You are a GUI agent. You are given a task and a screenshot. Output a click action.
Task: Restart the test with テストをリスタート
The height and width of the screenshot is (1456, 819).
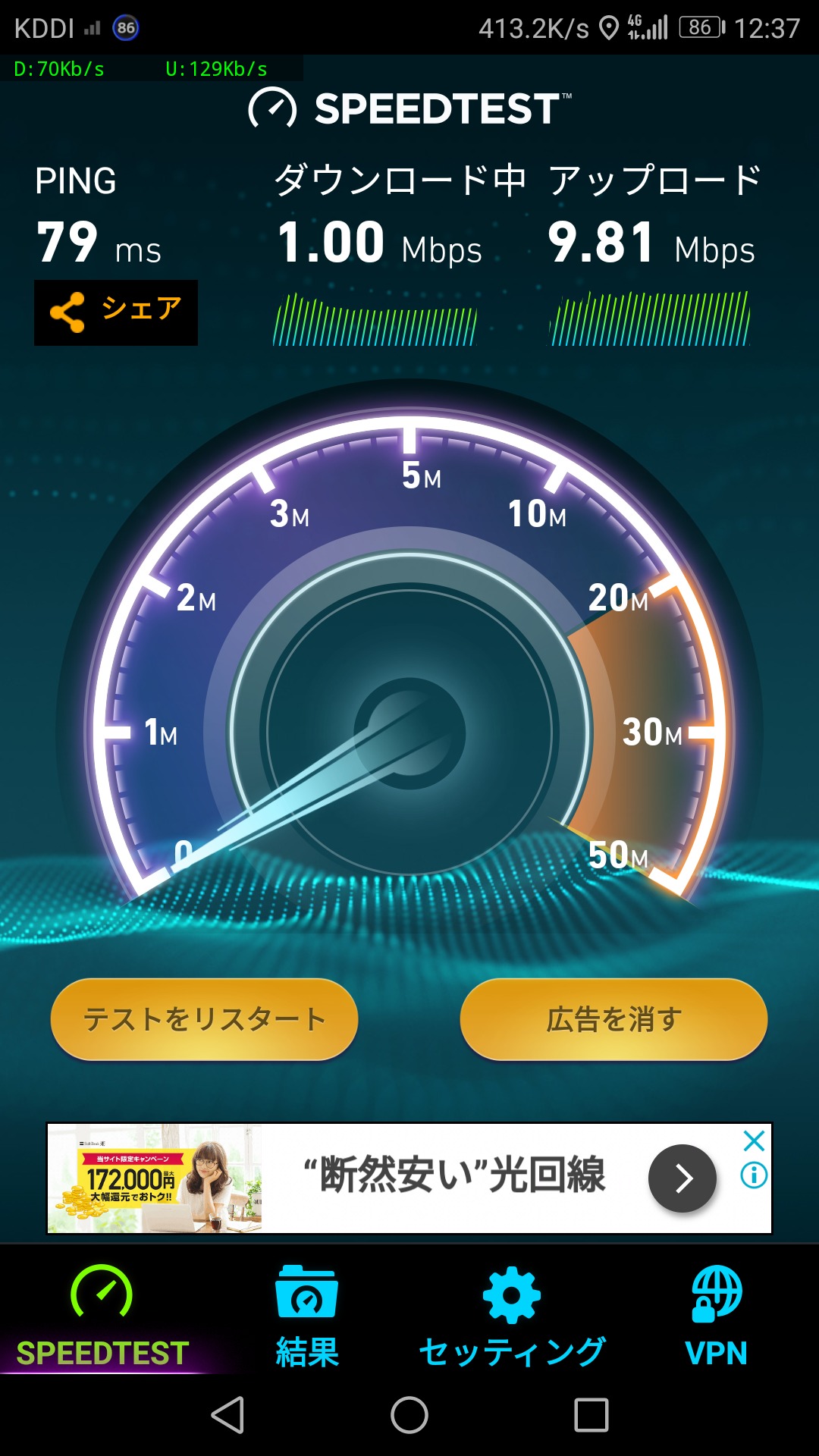204,1019
